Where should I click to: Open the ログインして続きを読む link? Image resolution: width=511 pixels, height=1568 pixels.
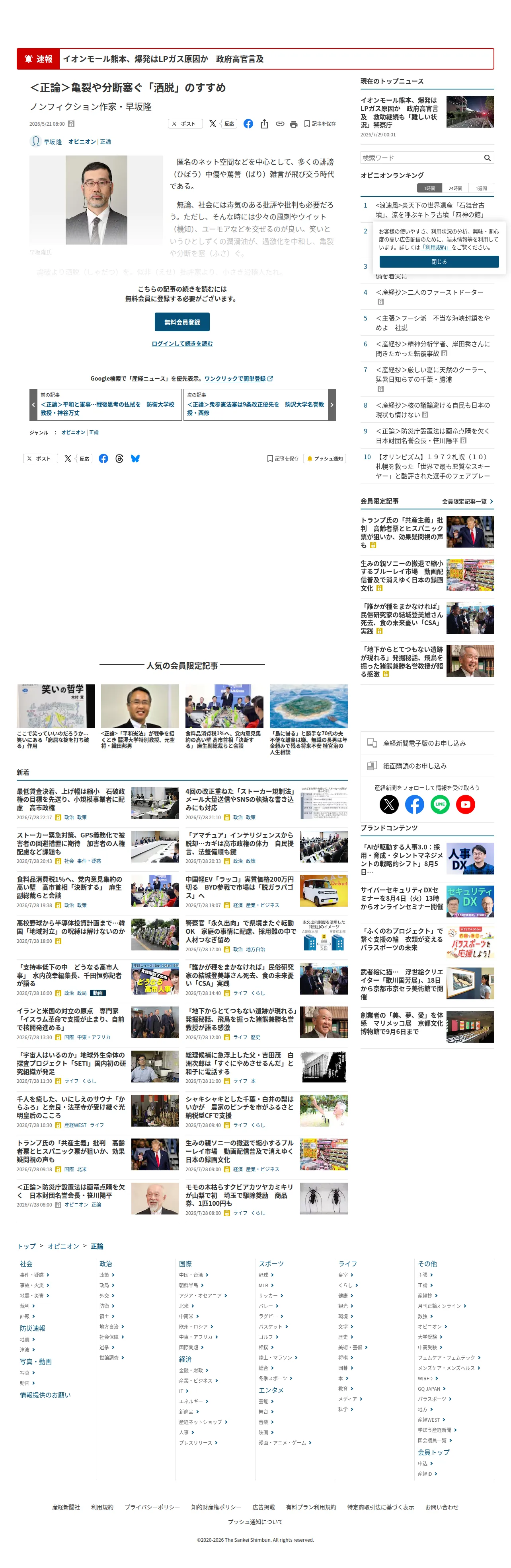[182, 343]
